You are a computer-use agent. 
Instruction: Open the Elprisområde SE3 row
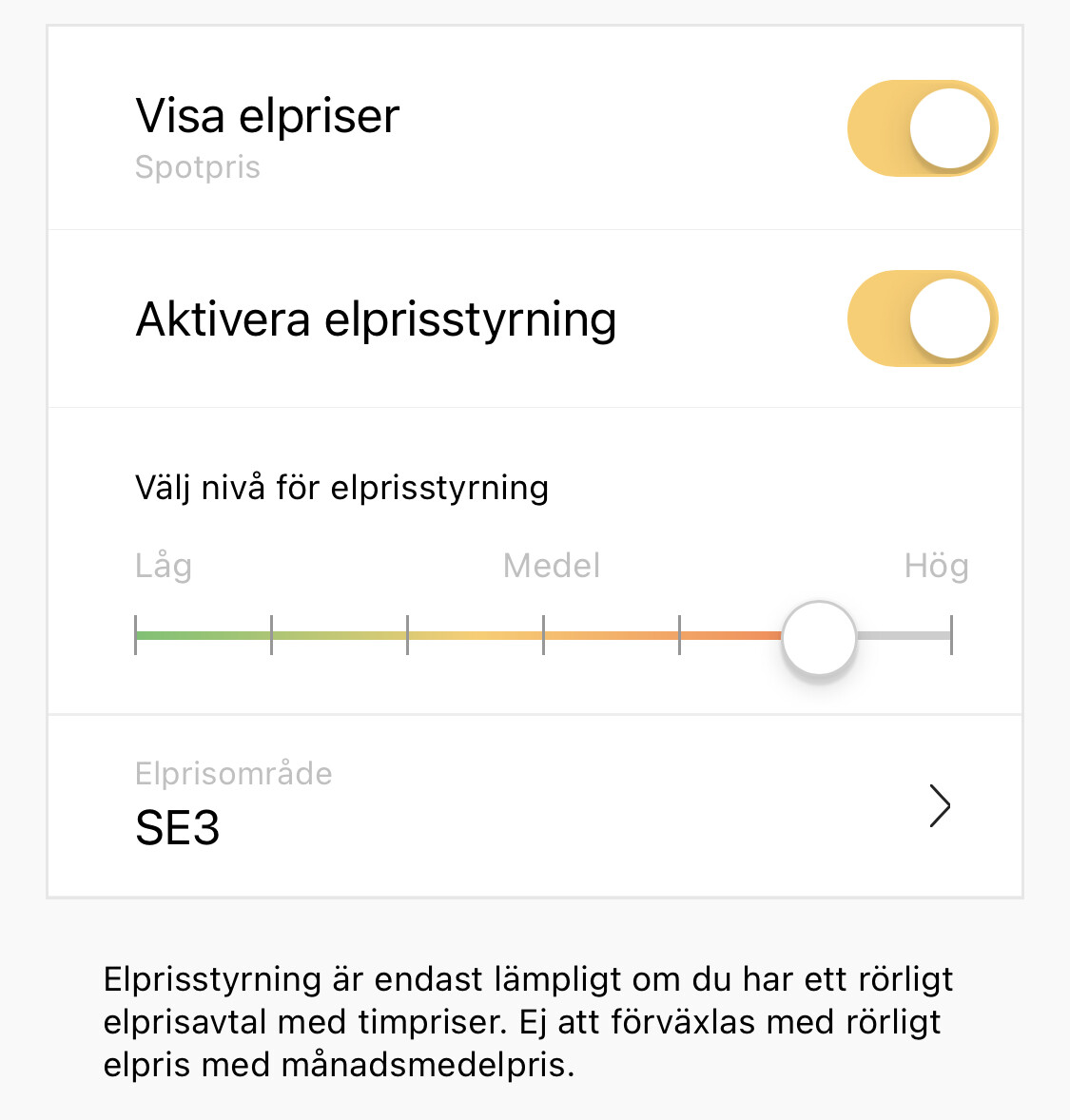coord(535,805)
